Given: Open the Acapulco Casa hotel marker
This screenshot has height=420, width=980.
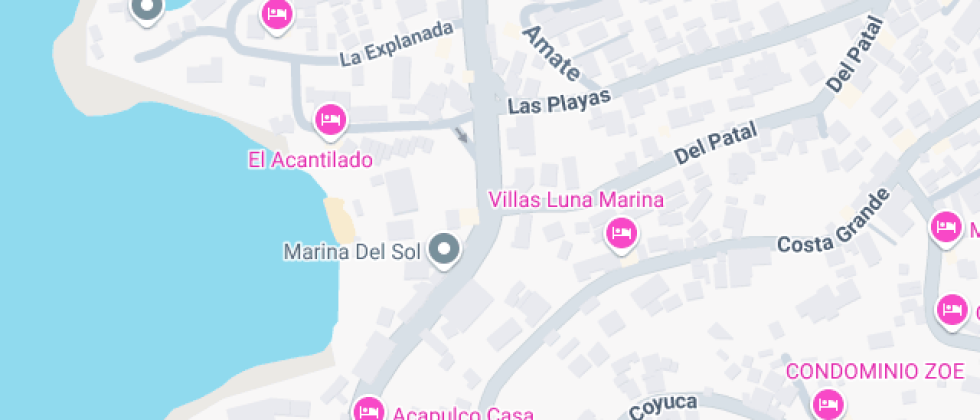Looking at the screenshot, I should click(x=369, y=409).
